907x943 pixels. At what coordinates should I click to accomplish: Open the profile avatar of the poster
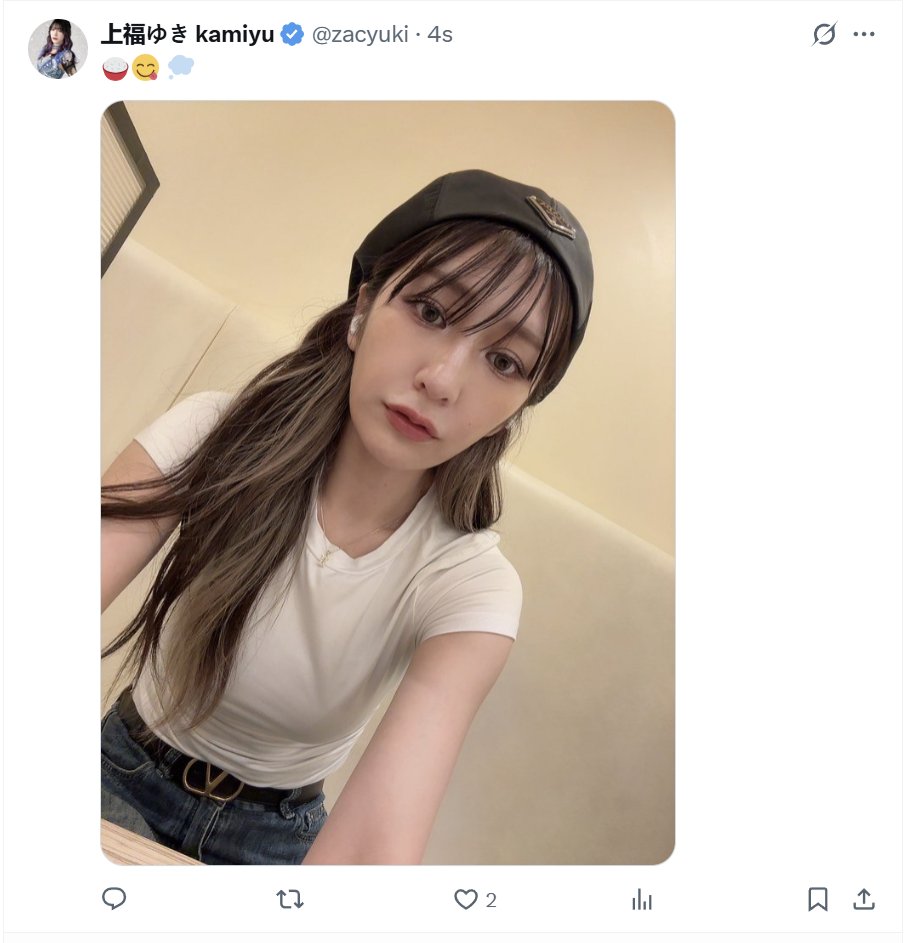(x=57, y=49)
